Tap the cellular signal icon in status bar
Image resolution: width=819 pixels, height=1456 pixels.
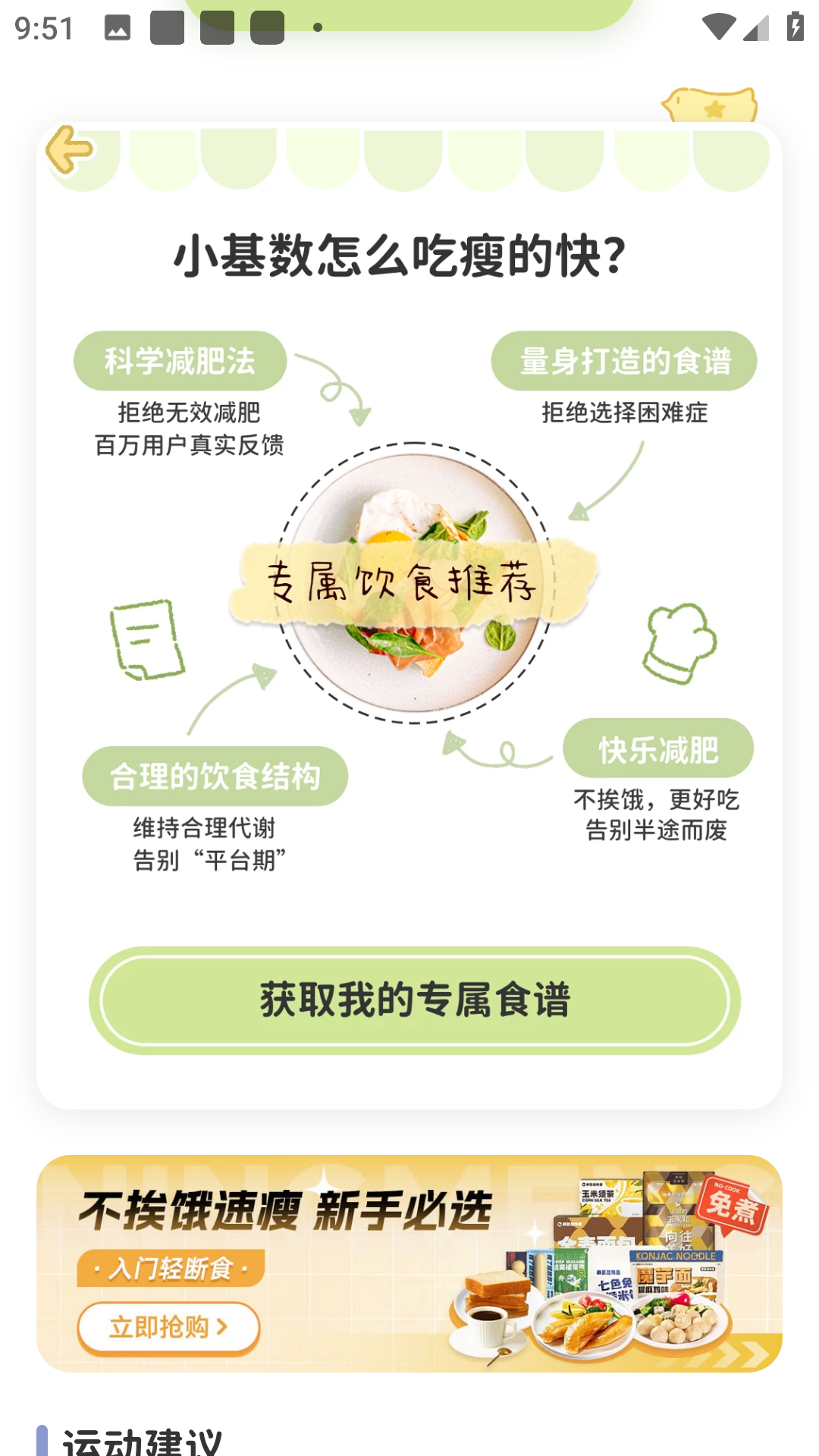pos(754,27)
